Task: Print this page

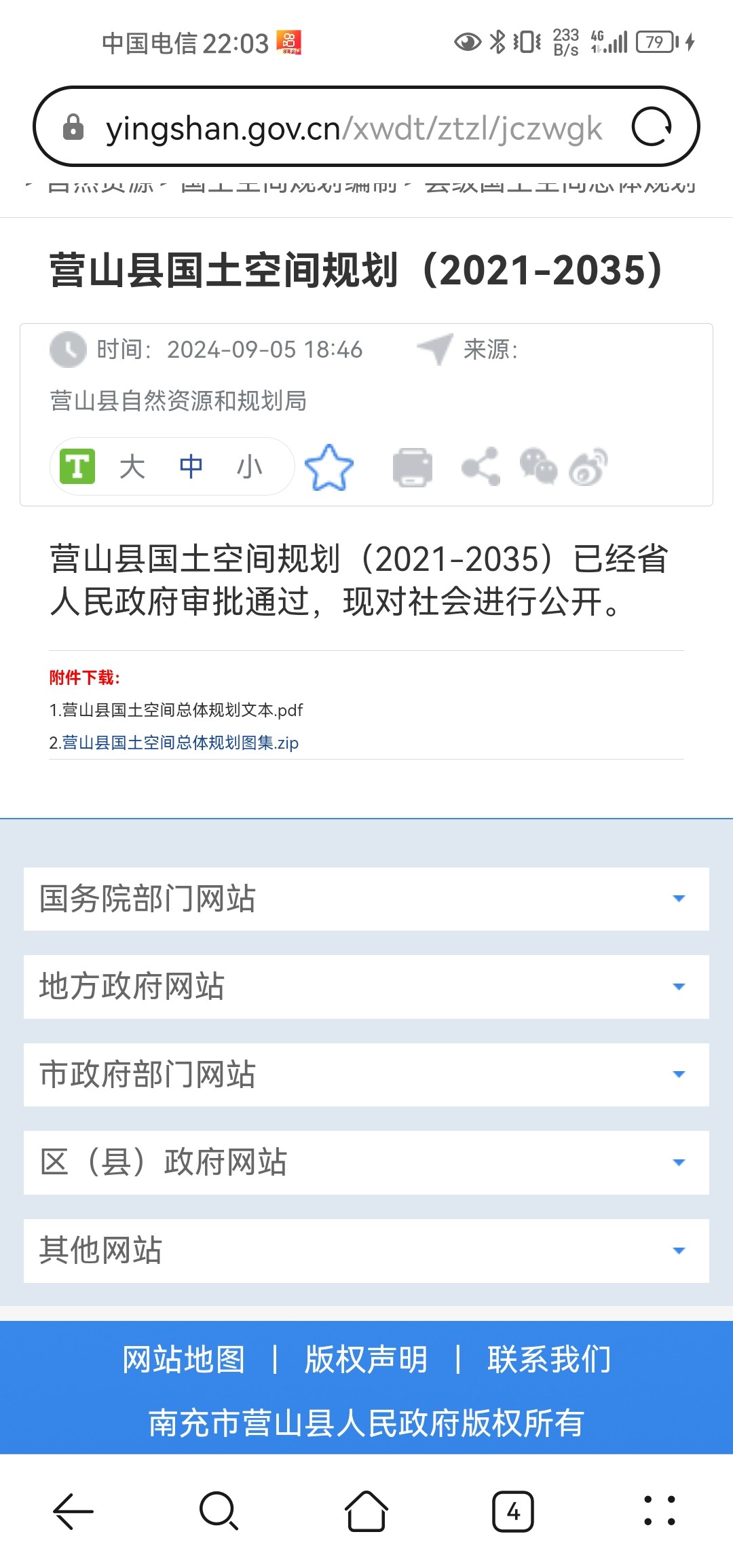Action: coord(412,468)
